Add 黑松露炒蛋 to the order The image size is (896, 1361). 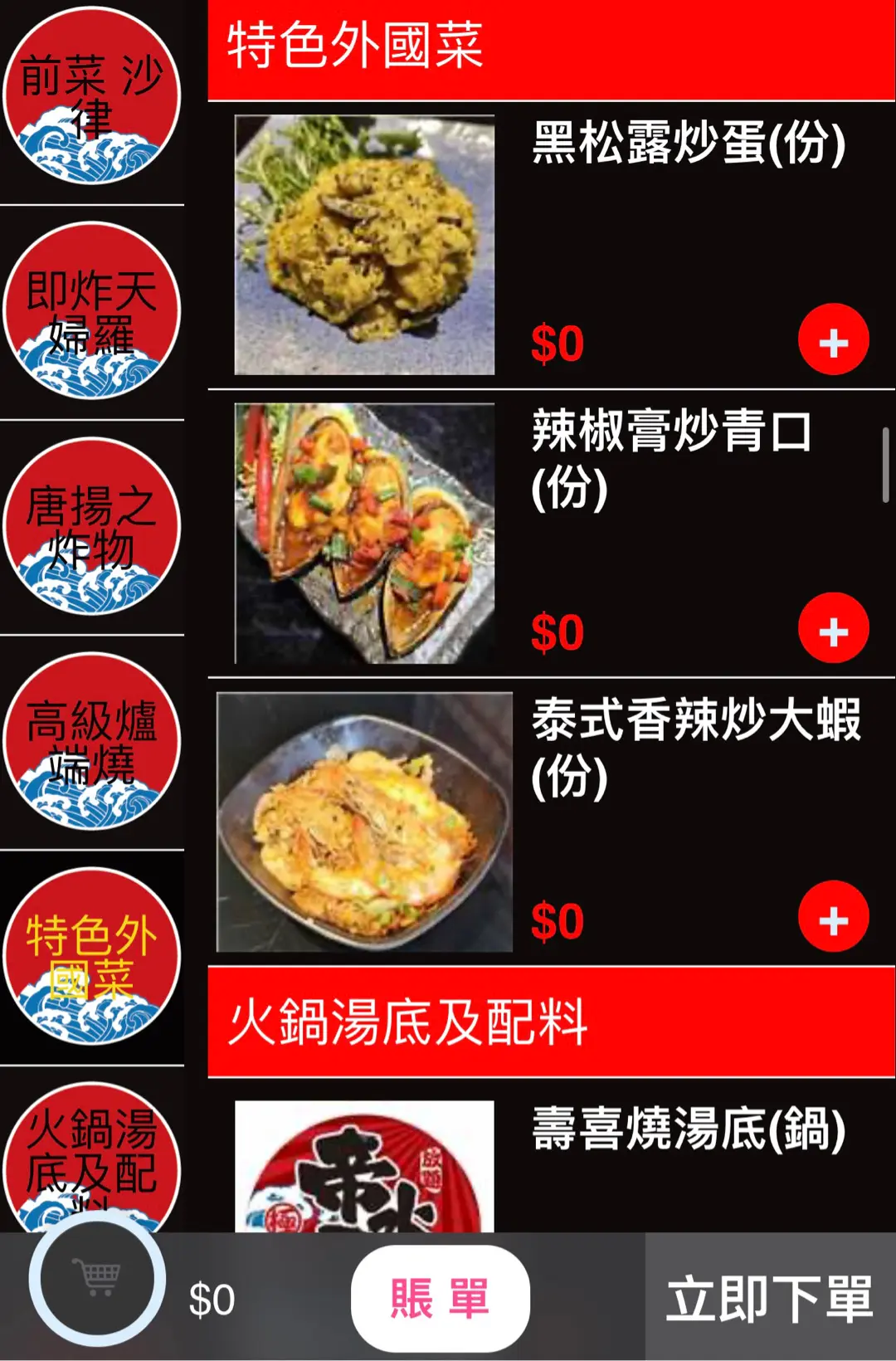click(833, 340)
